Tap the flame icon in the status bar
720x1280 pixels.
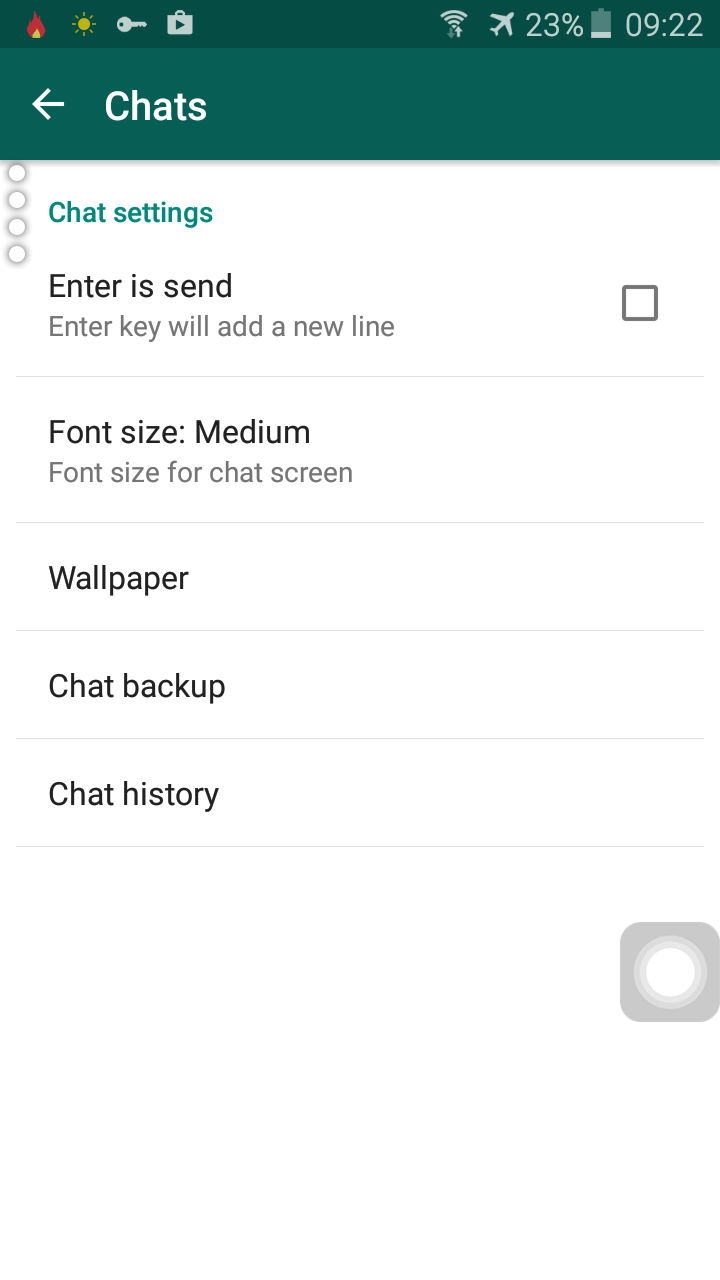[x=36, y=24]
